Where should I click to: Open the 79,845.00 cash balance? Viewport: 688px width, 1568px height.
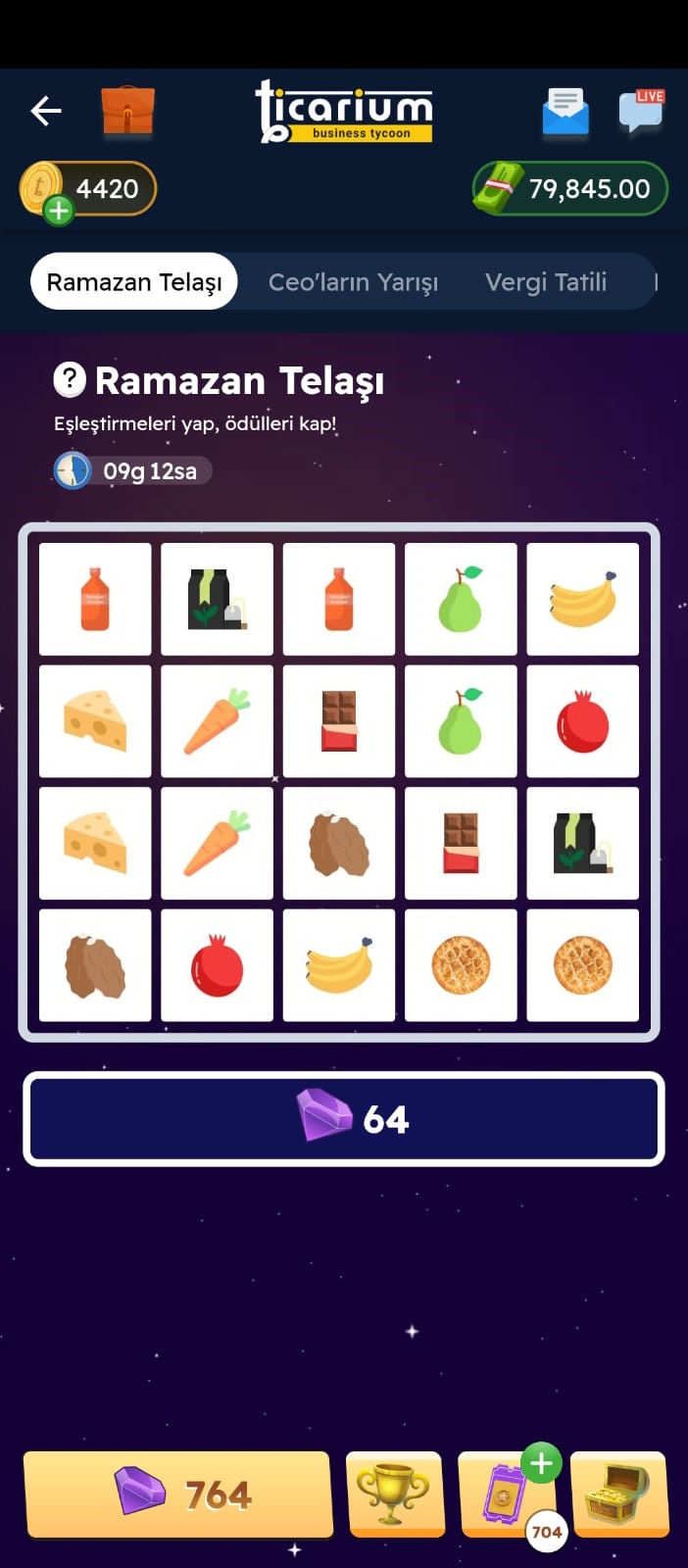570,188
